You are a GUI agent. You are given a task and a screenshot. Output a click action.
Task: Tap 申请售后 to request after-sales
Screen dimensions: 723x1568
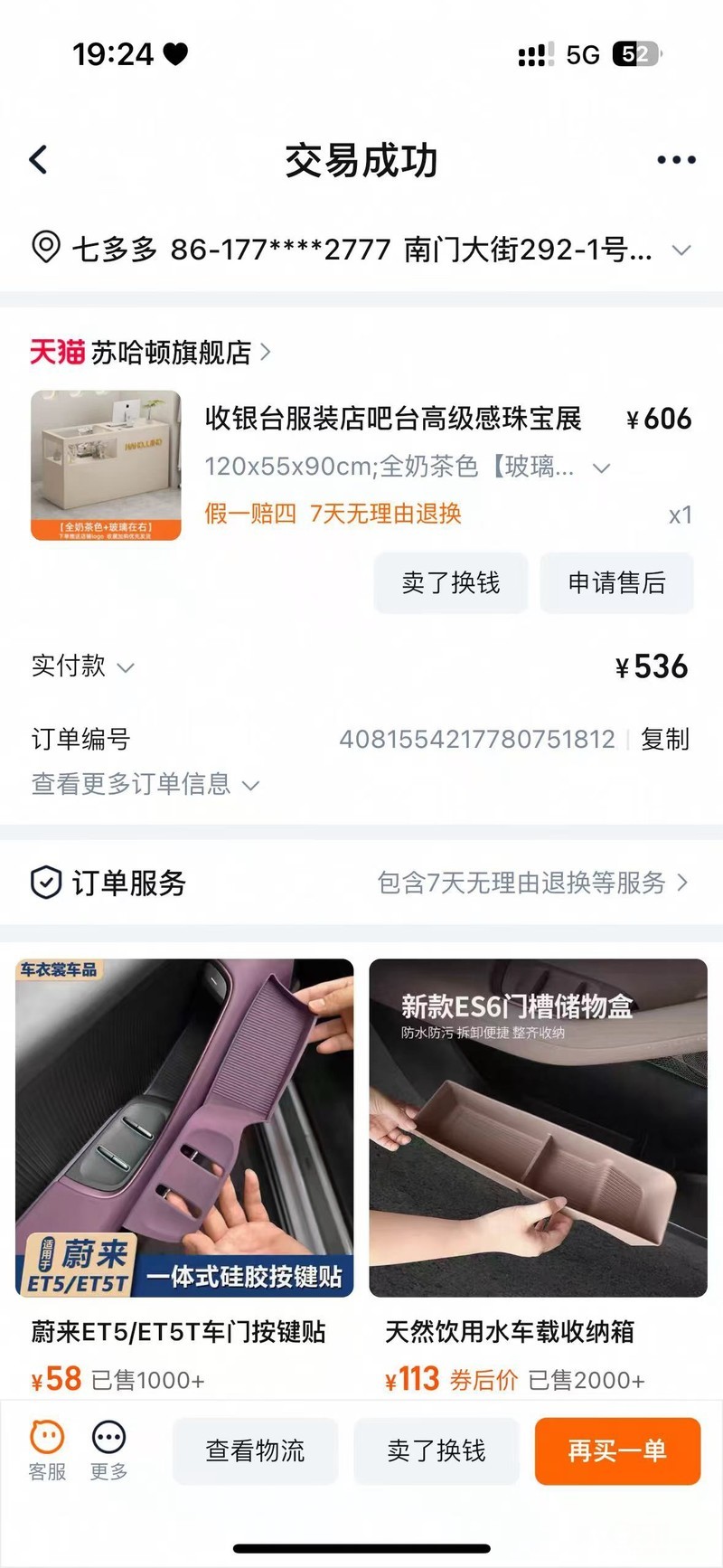616,583
